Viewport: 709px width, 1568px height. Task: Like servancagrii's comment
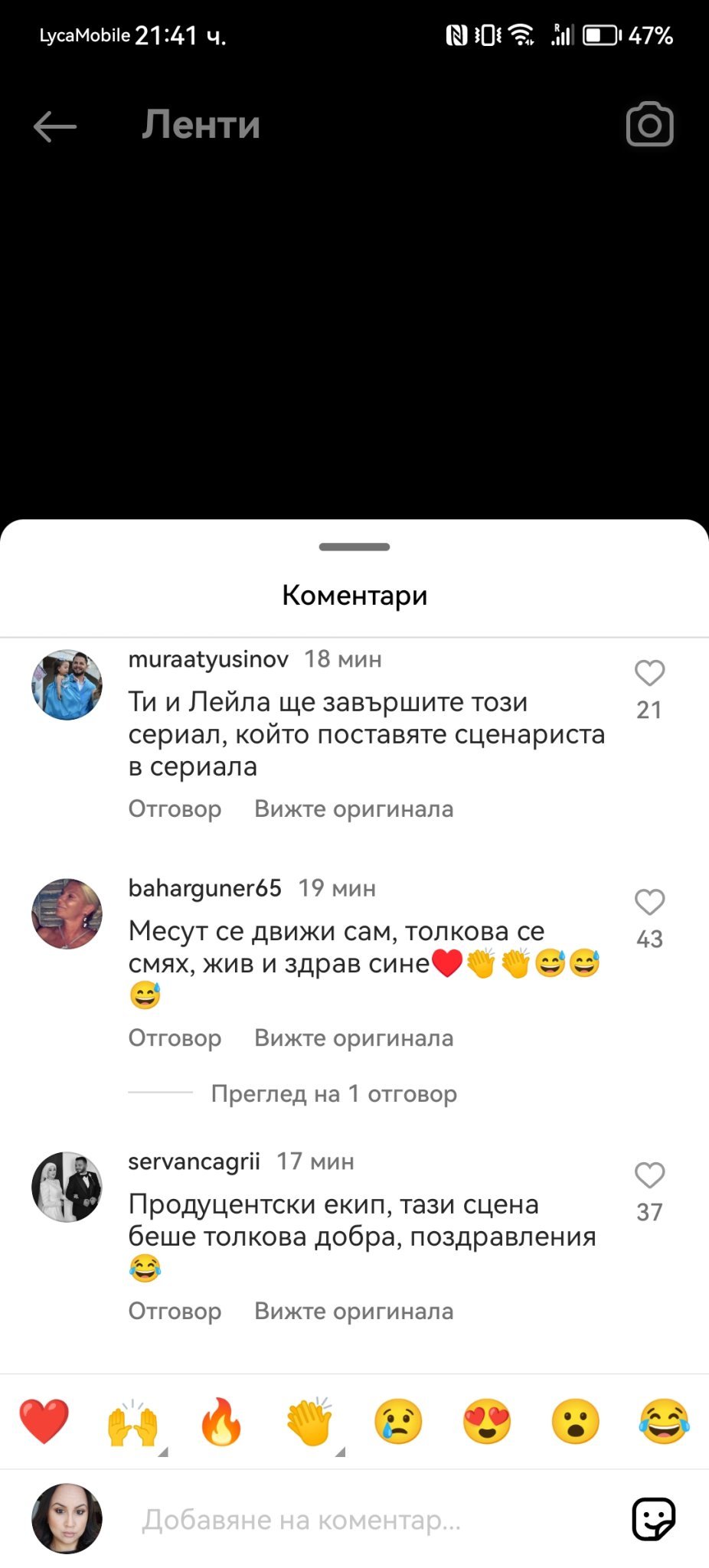tap(649, 1175)
